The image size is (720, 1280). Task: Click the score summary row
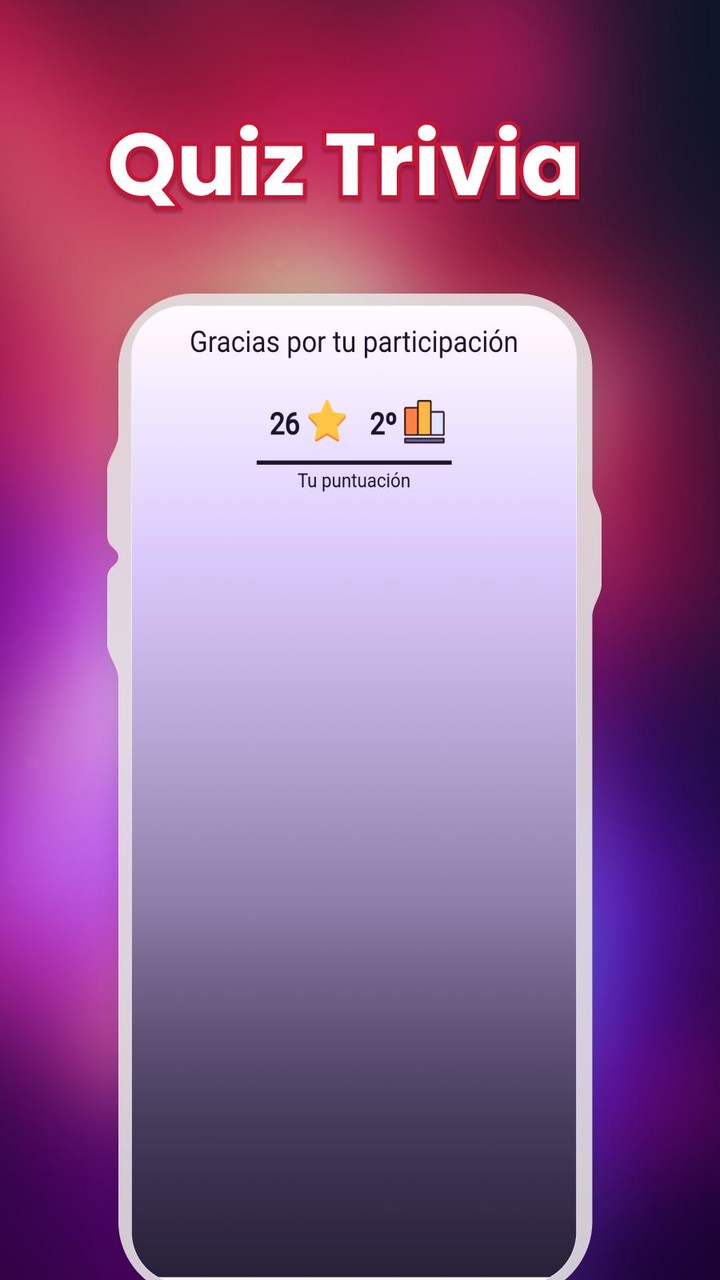[x=355, y=423]
